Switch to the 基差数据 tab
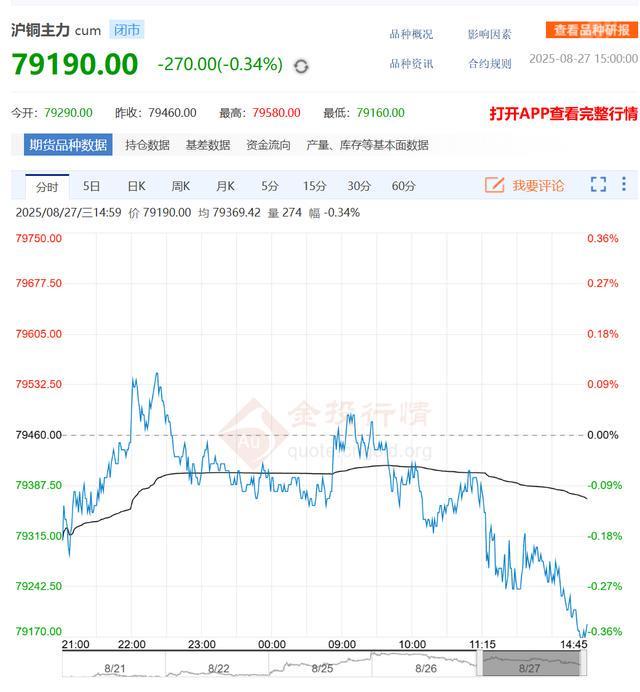The width and height of the screenshot is (640, 692). (207, 145)
